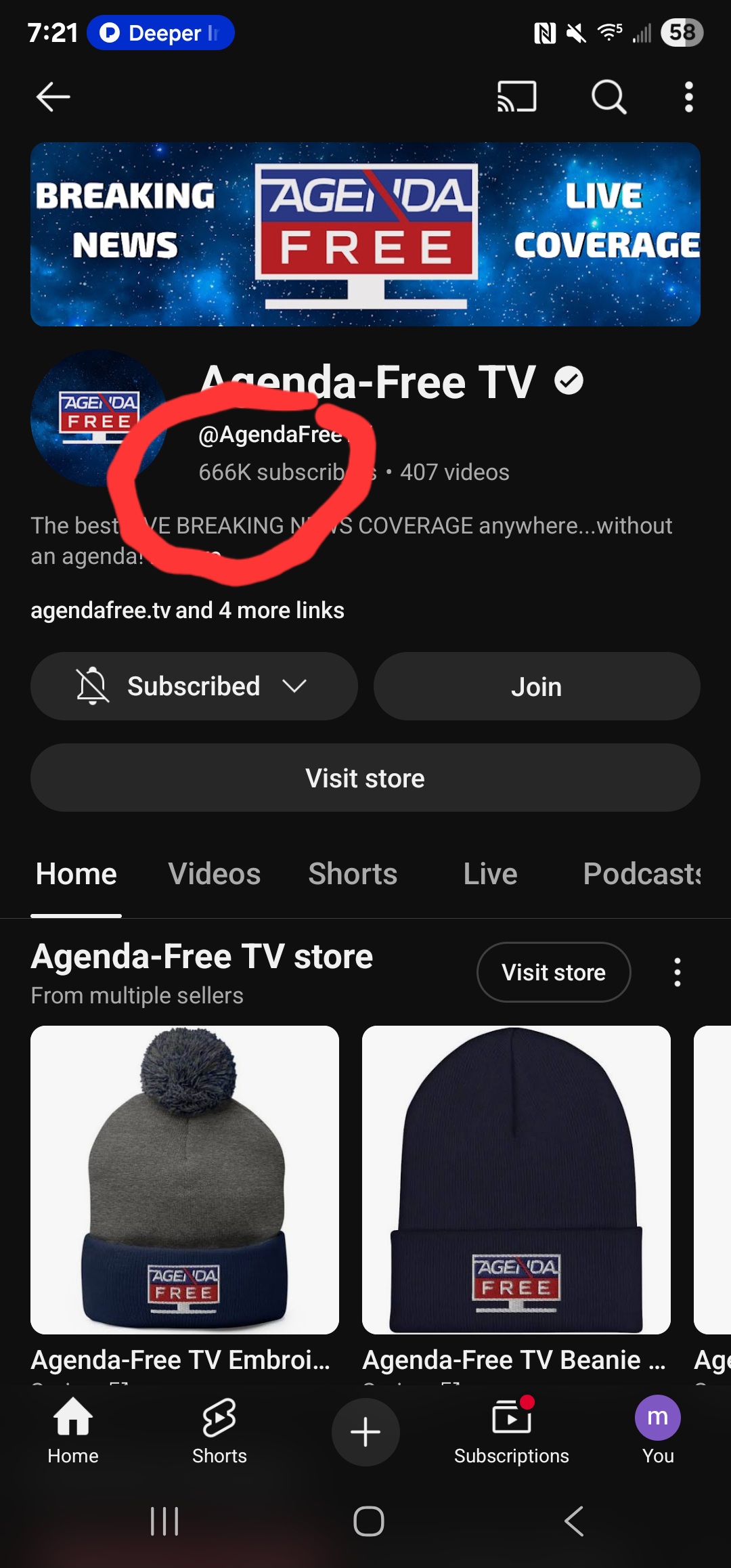Switch to the Videos tab

(215, 873)
